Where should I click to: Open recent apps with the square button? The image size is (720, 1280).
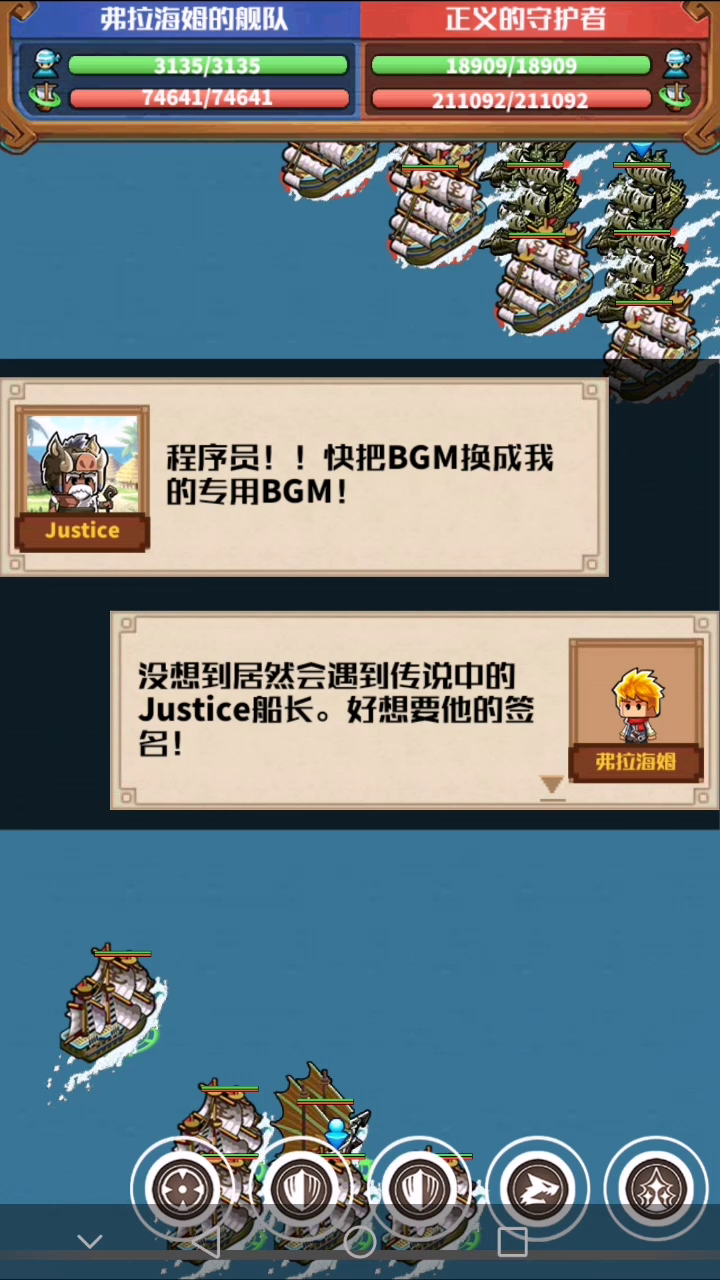pyautogui.click(x=512, y=1242)
